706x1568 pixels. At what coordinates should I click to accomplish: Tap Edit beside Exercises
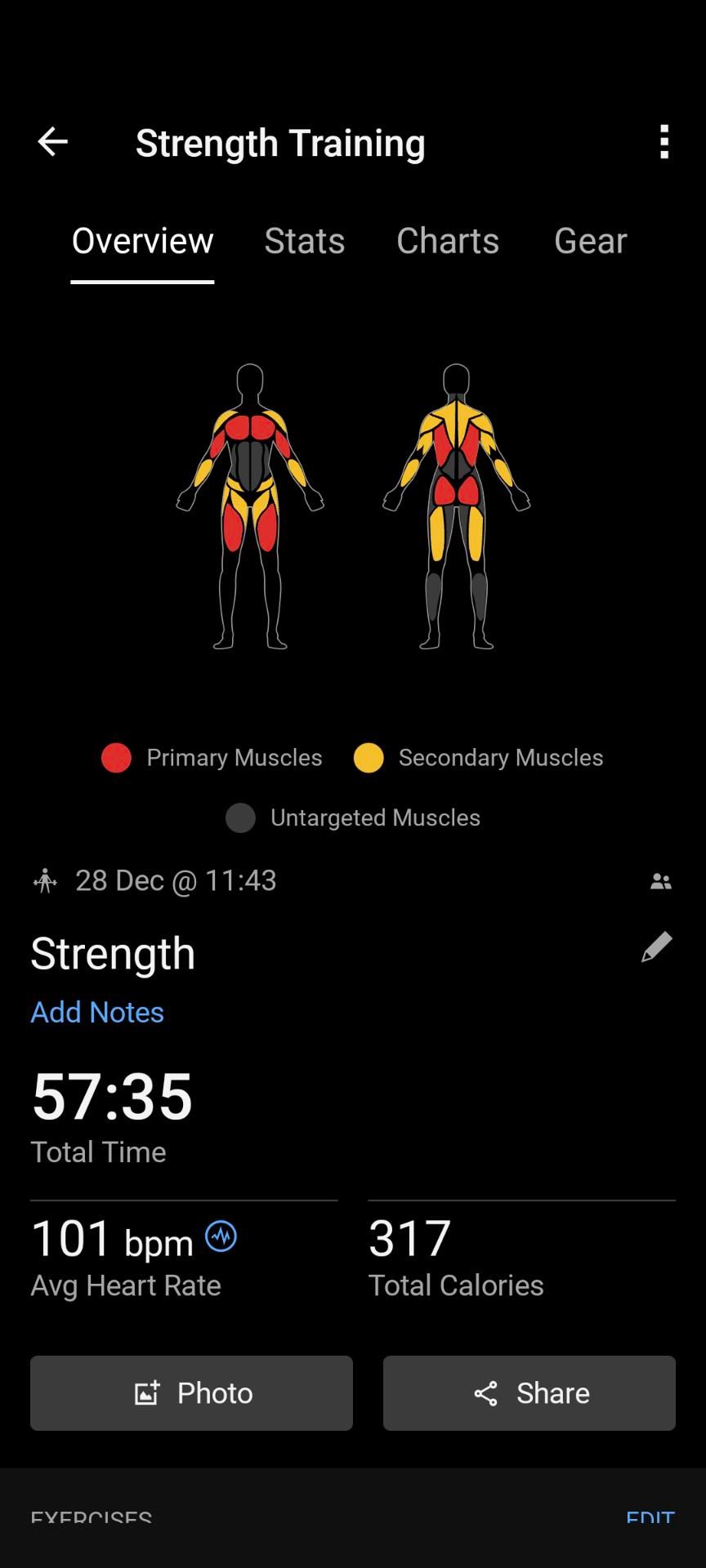(650, 1517)
